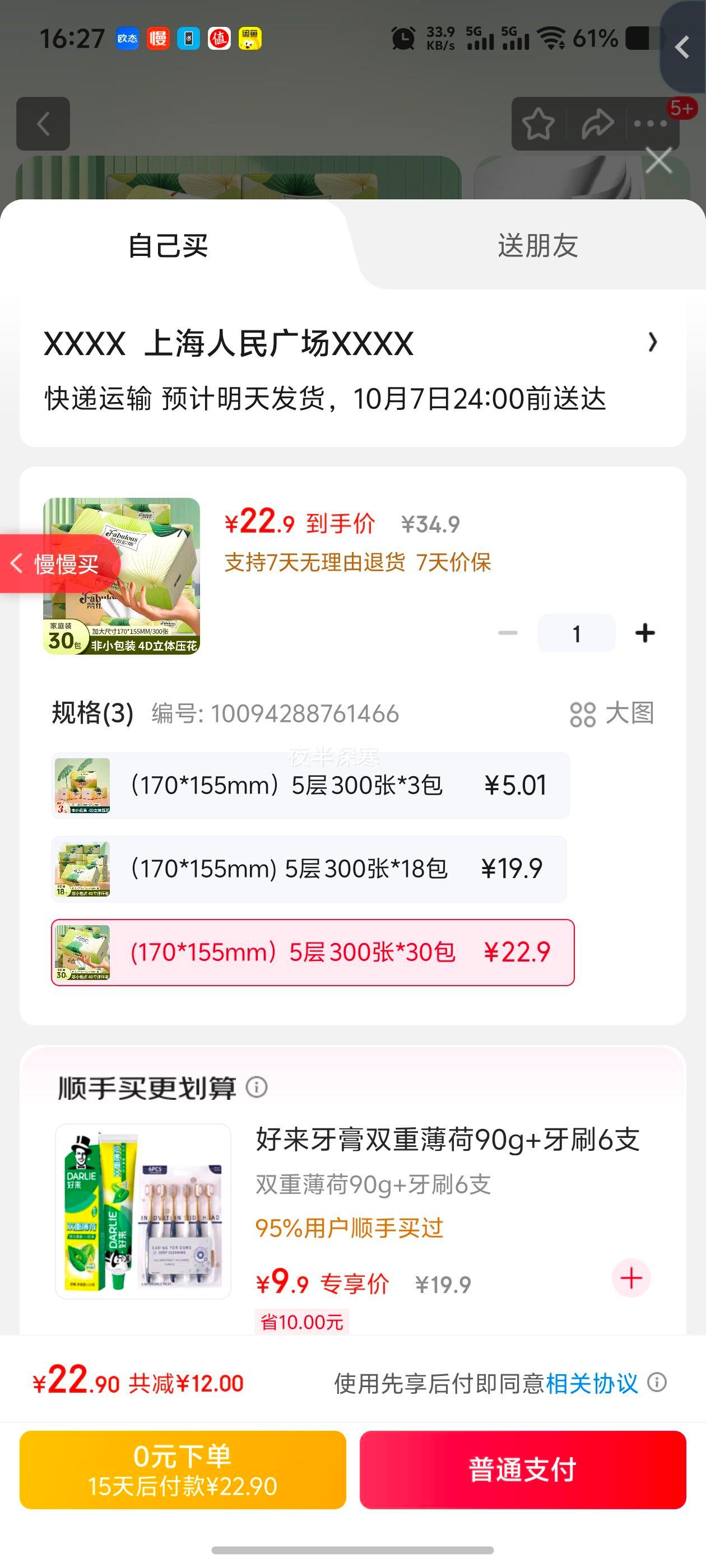Screen dimensions: 706x1568
Task: Add the 好来牙膏 bundle with the plus icon
Action: 631,1278
